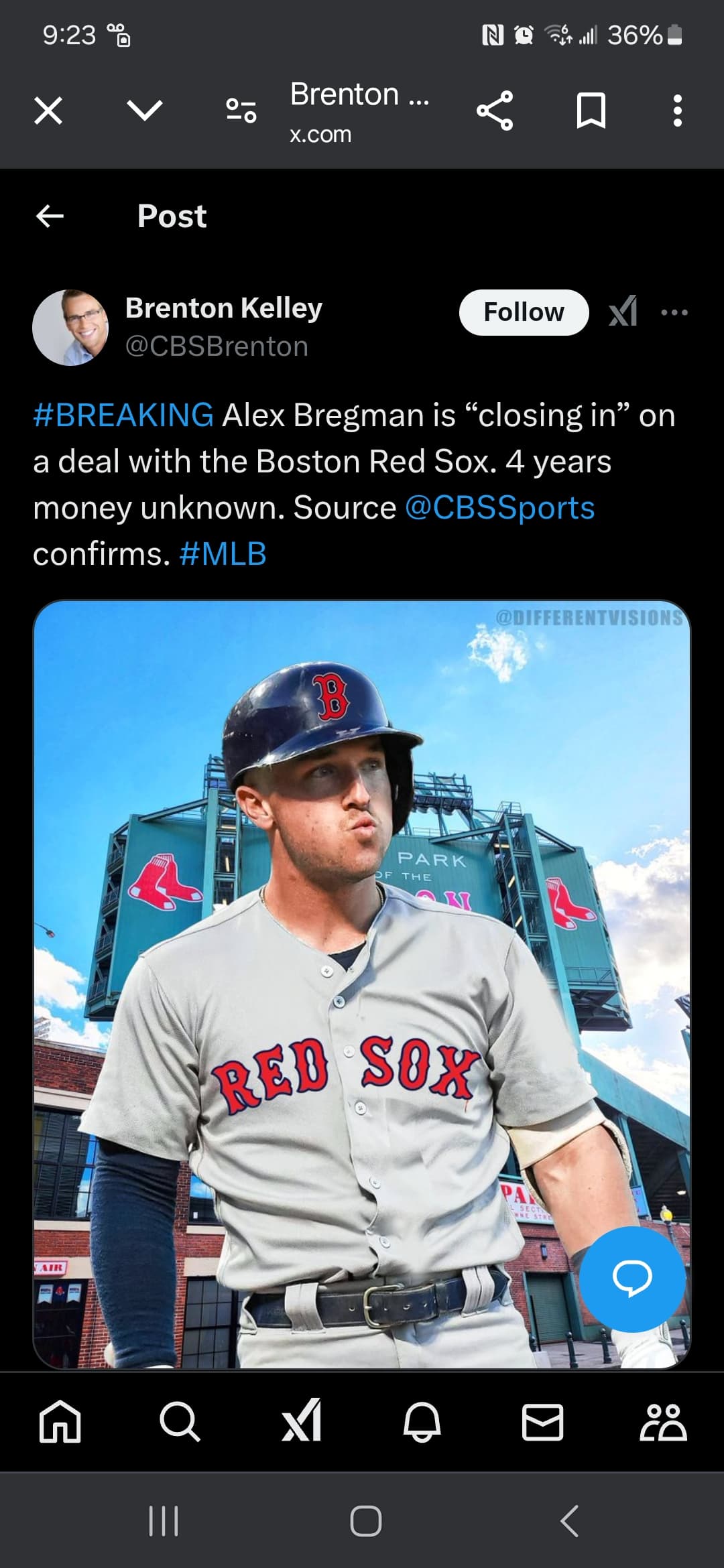The width and height of the screenshot is (724, 1568).
Task: Open the post's more options menu
Action: (x=674, y=312)
